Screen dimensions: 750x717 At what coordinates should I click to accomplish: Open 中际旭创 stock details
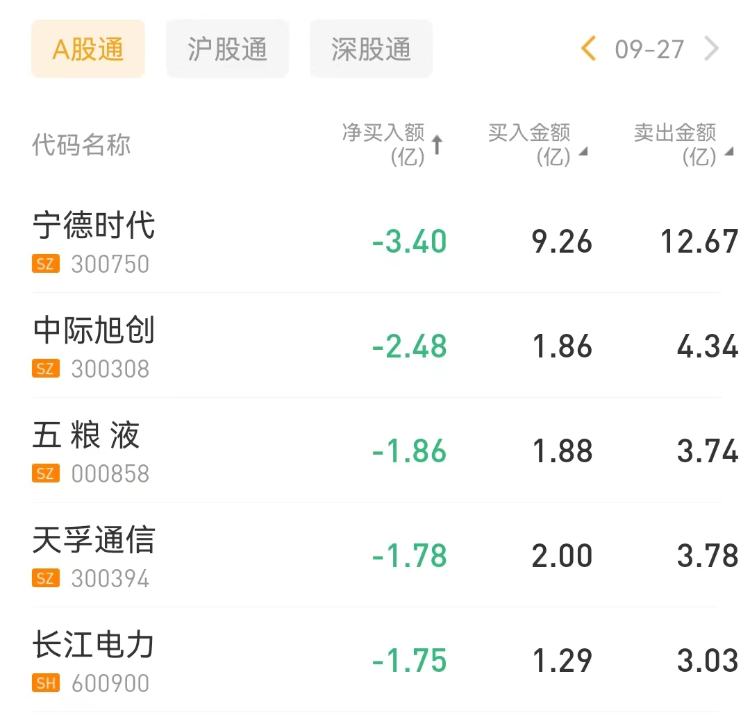pyautogui.click(x=94, y=345)
